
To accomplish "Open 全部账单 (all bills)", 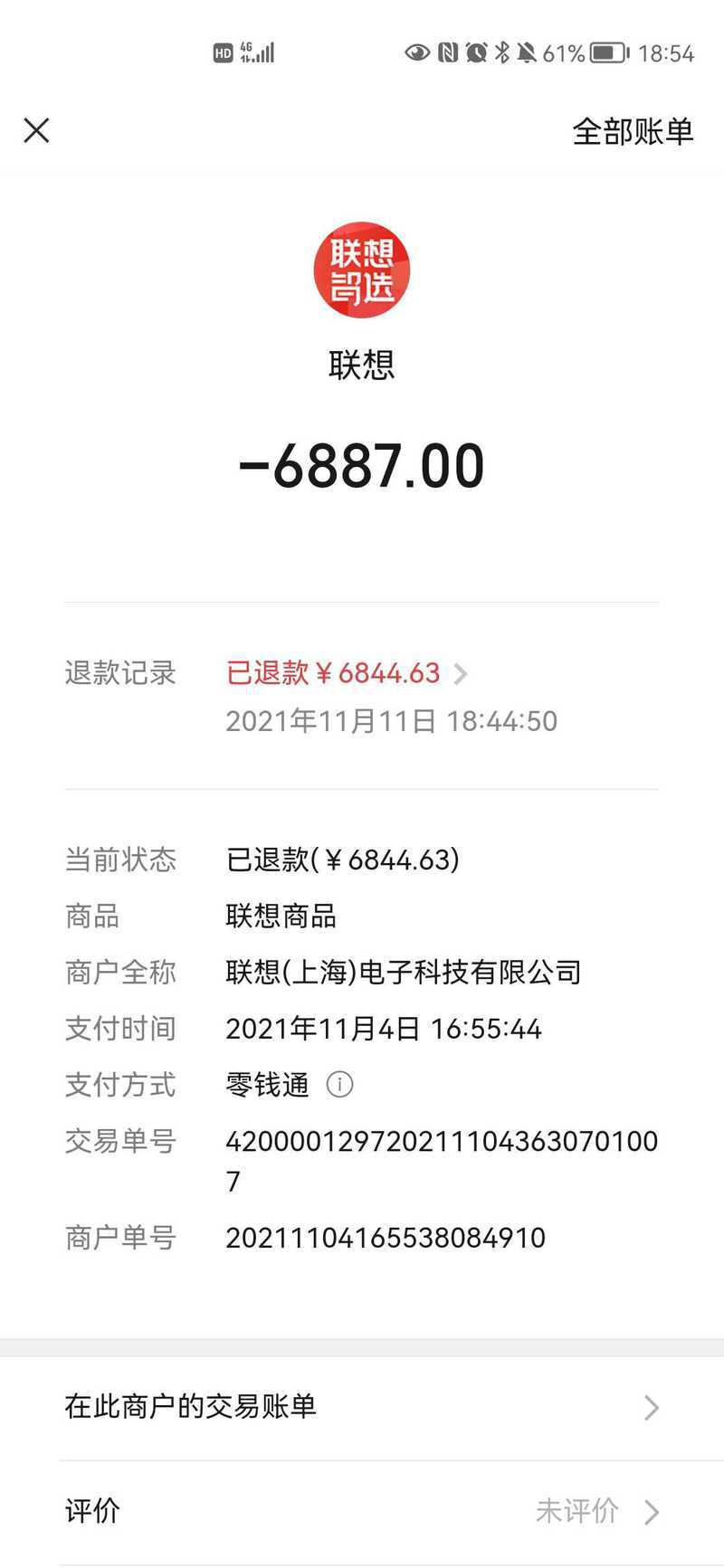I will (633, 132).
